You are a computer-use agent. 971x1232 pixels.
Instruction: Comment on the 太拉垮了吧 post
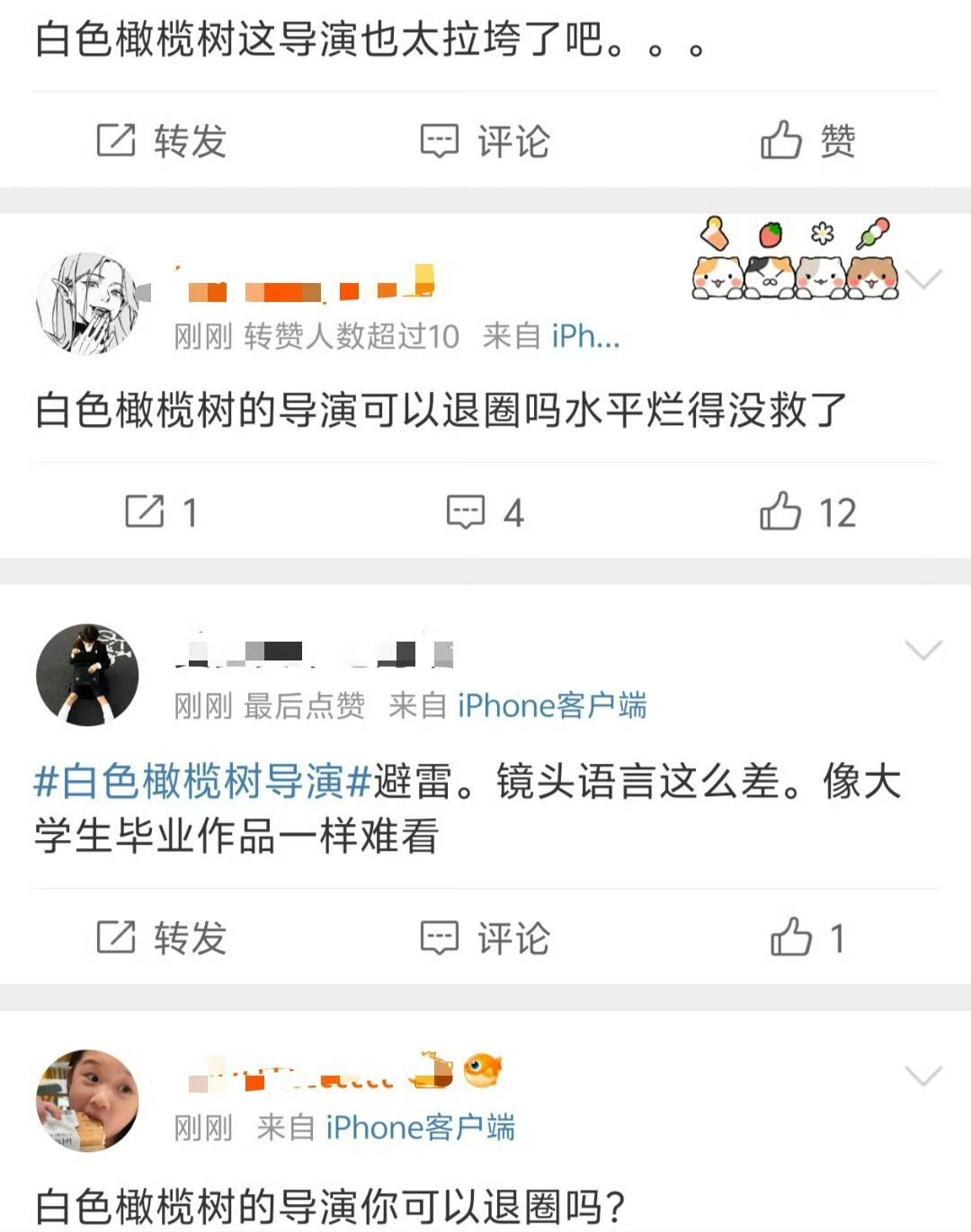pos(485,141)
